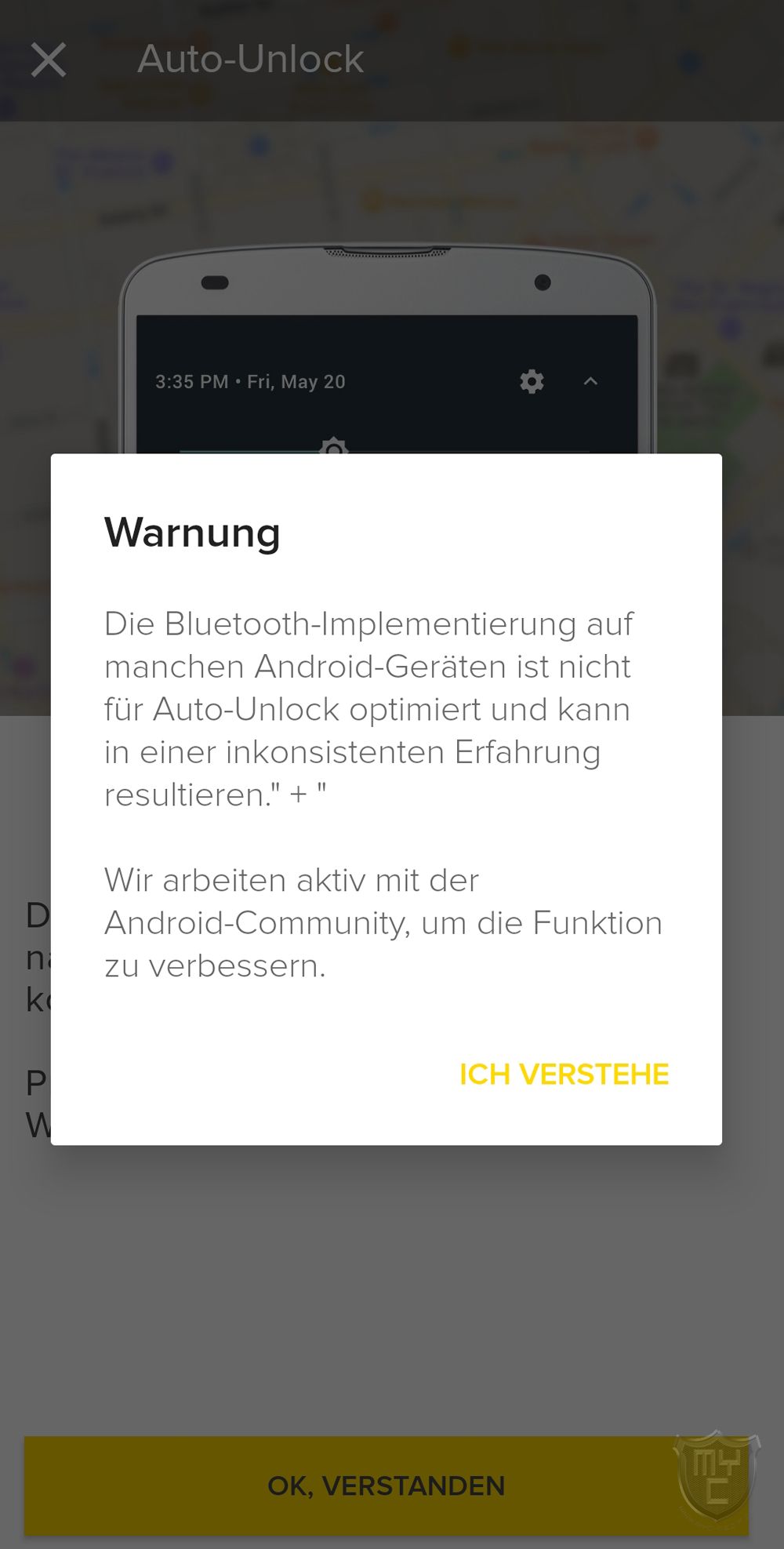Confirm the warning with ICH VERSTEHE
The height and width of the screenshot is (1549, 784).
point(564,1074)
